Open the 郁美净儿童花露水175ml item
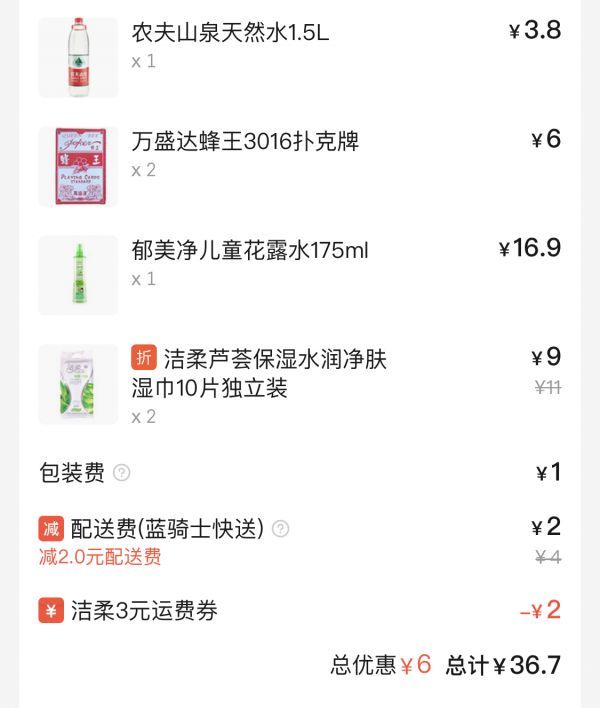Screen dimensions: 600x708 tap(250, 250)
